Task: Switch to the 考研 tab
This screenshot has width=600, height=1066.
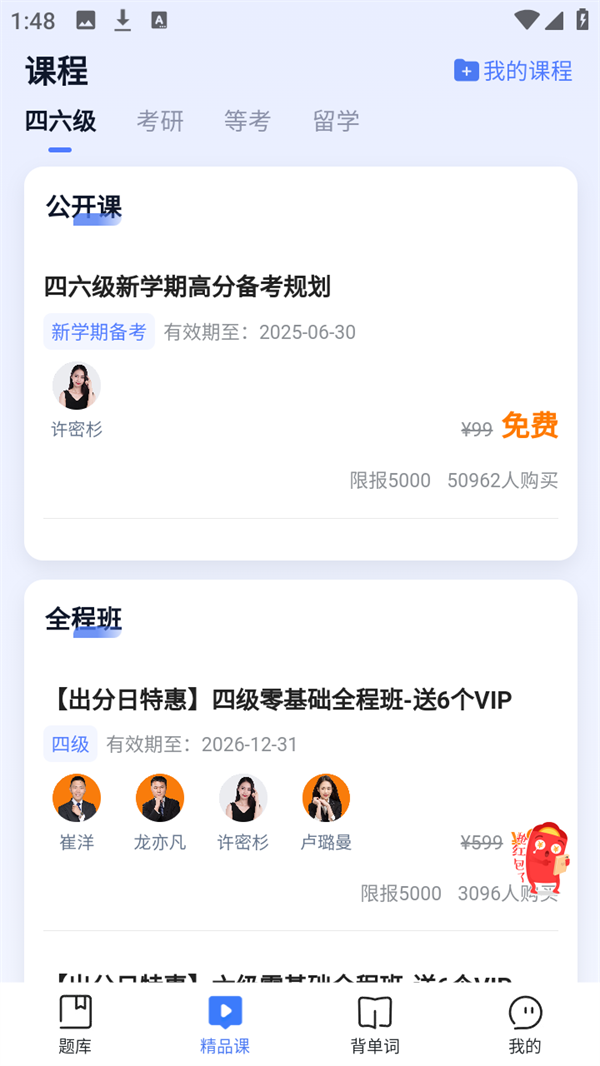Action: point(160,122)
